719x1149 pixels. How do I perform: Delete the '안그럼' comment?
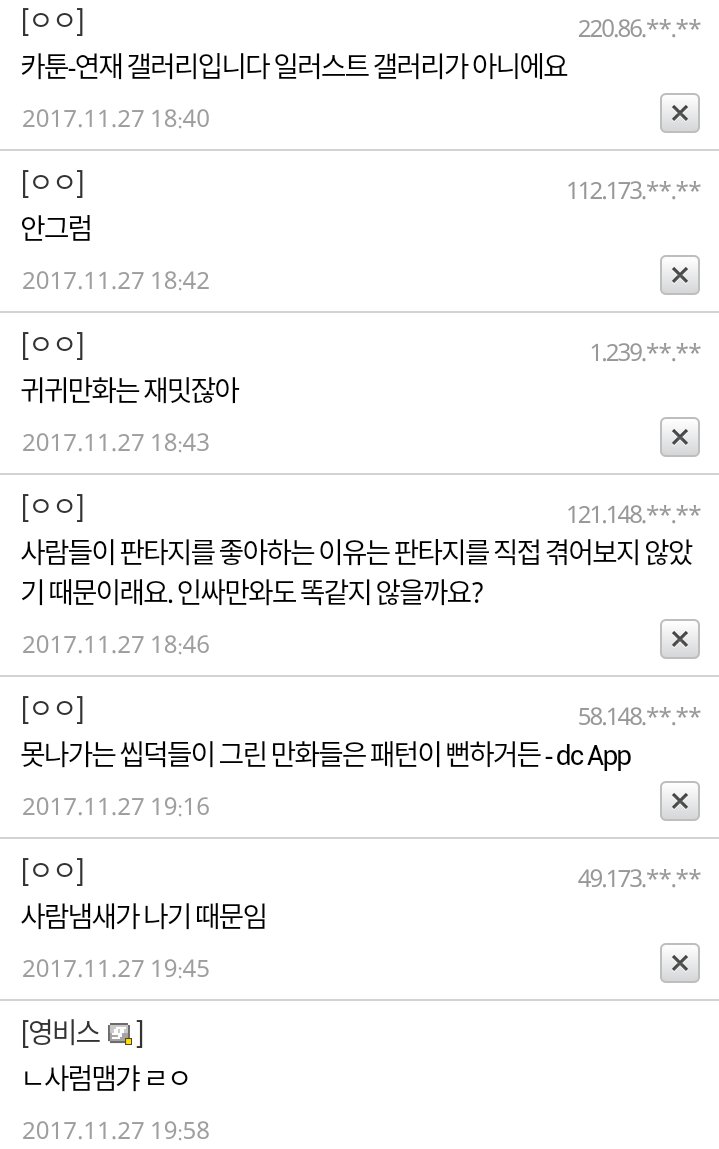(x=679, y=275)
